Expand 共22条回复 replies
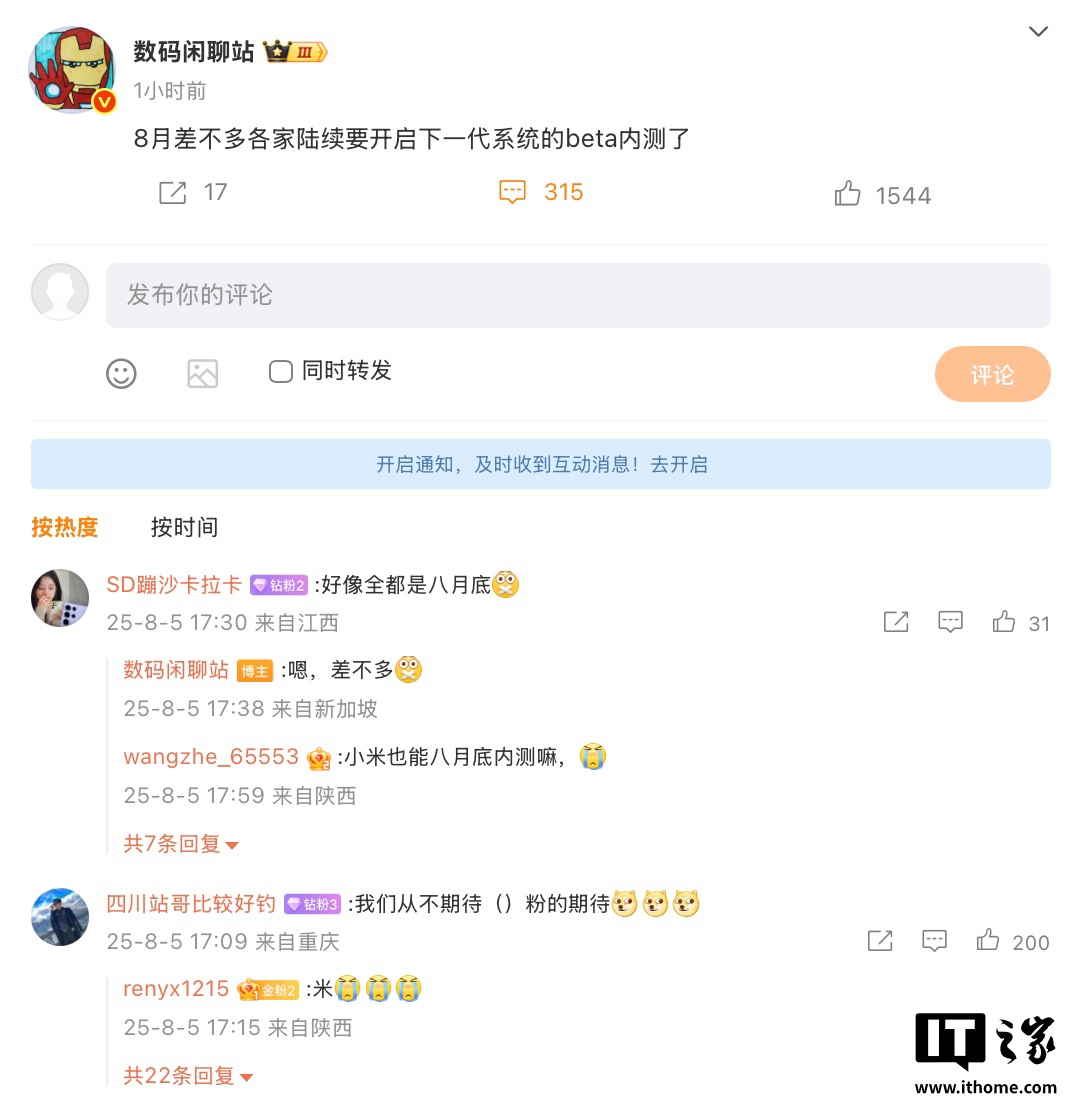This screenshot has height=1108, width=1074. tap(188, 1076)
